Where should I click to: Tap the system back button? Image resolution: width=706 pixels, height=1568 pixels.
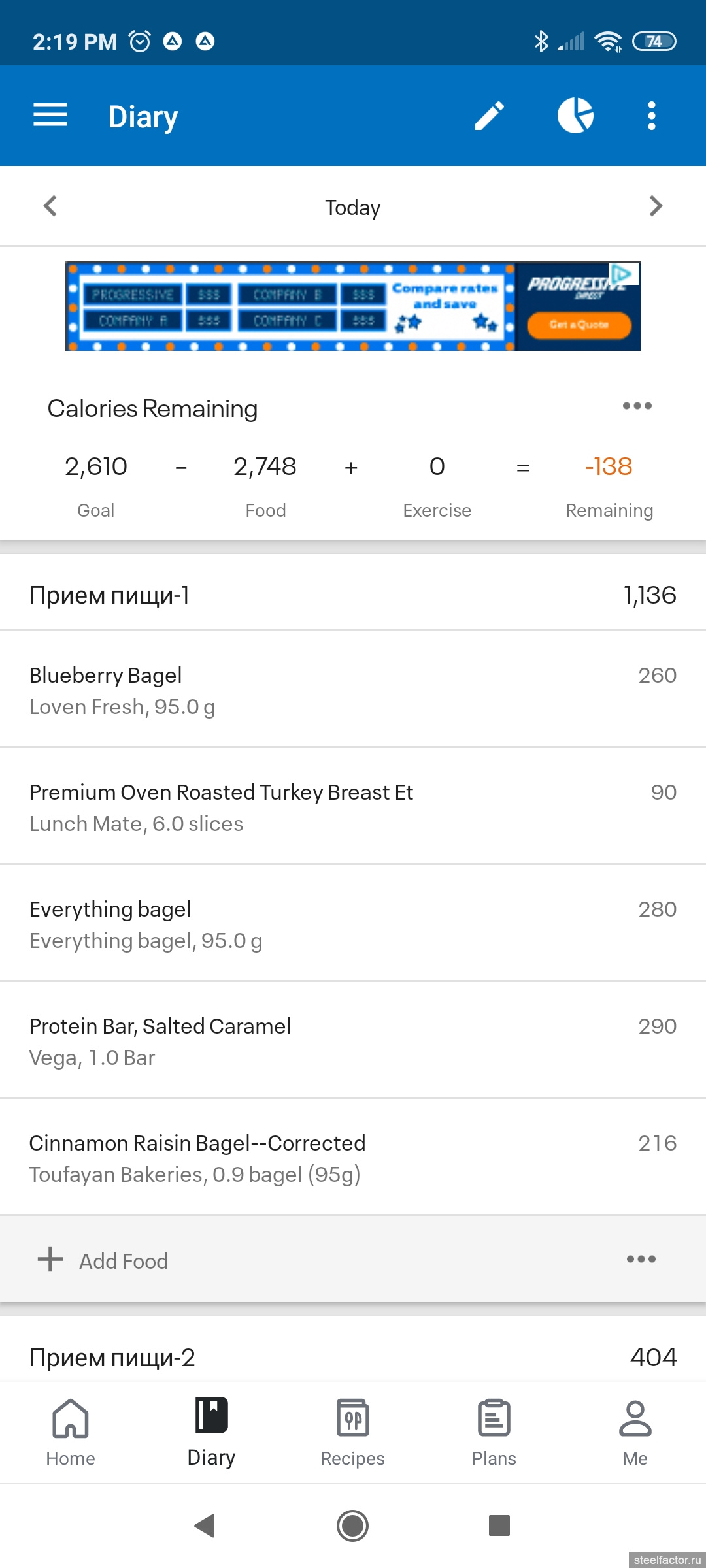pos(205,1526)
